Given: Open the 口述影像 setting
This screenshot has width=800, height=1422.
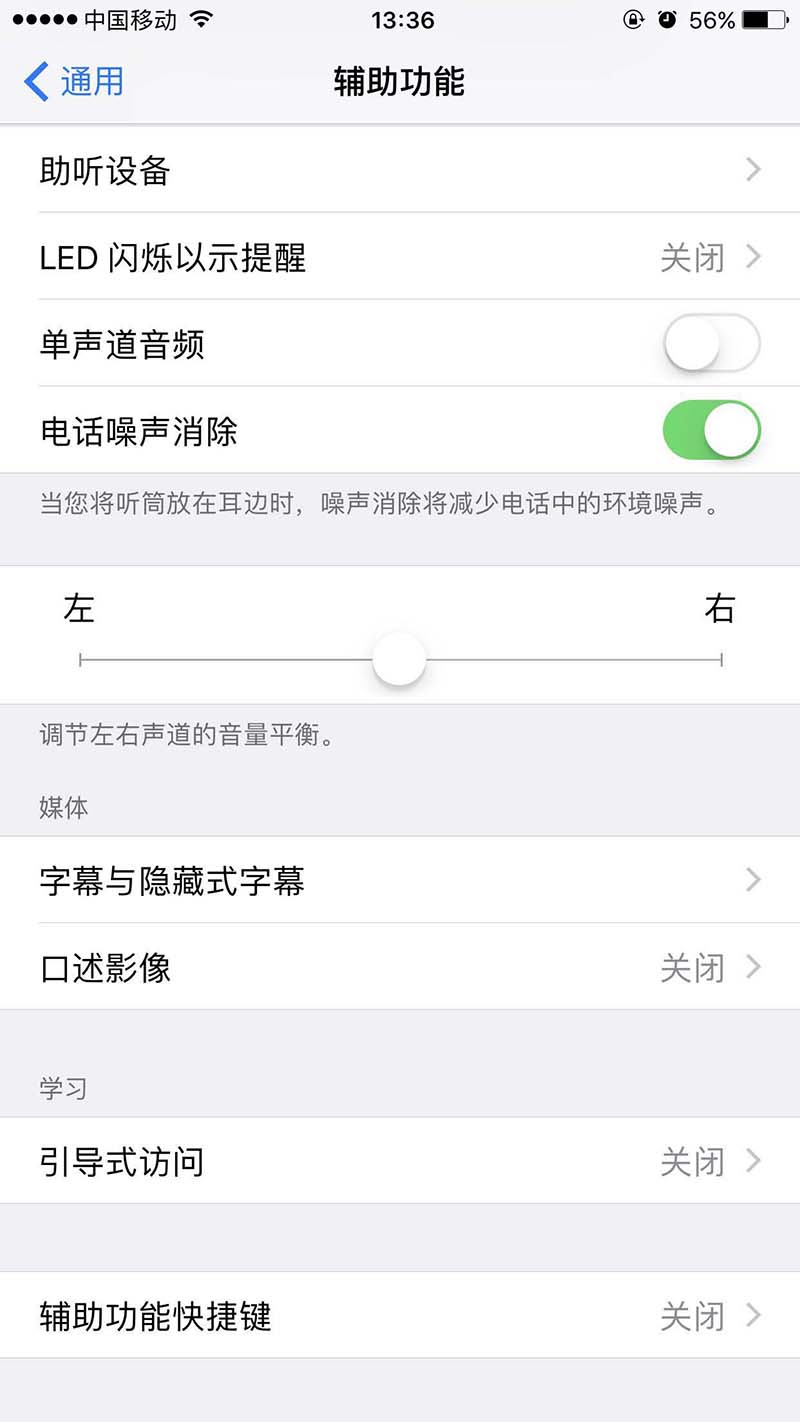Looking at the screenshot, I should pyautogui.click(x=400, y=967).
